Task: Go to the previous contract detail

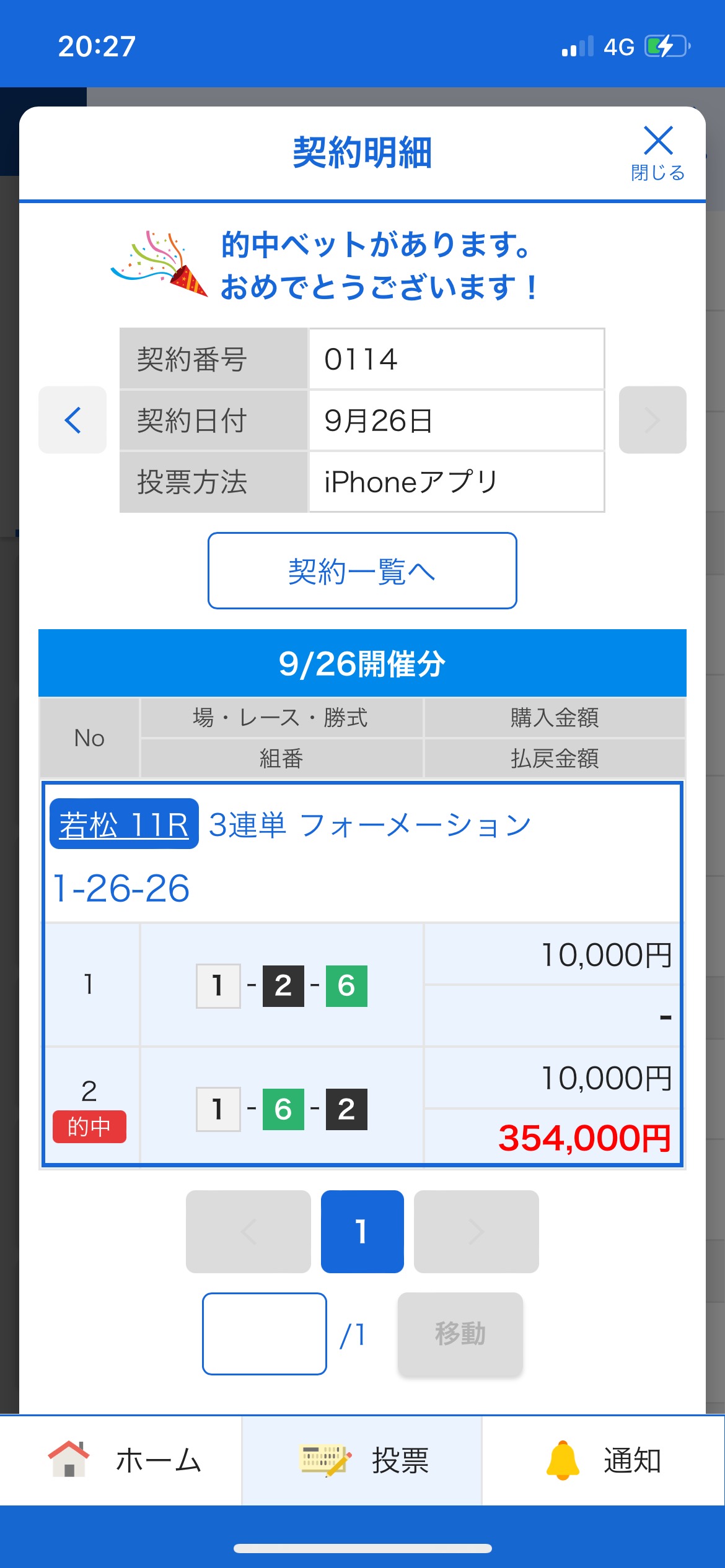Action: [72, 420]
